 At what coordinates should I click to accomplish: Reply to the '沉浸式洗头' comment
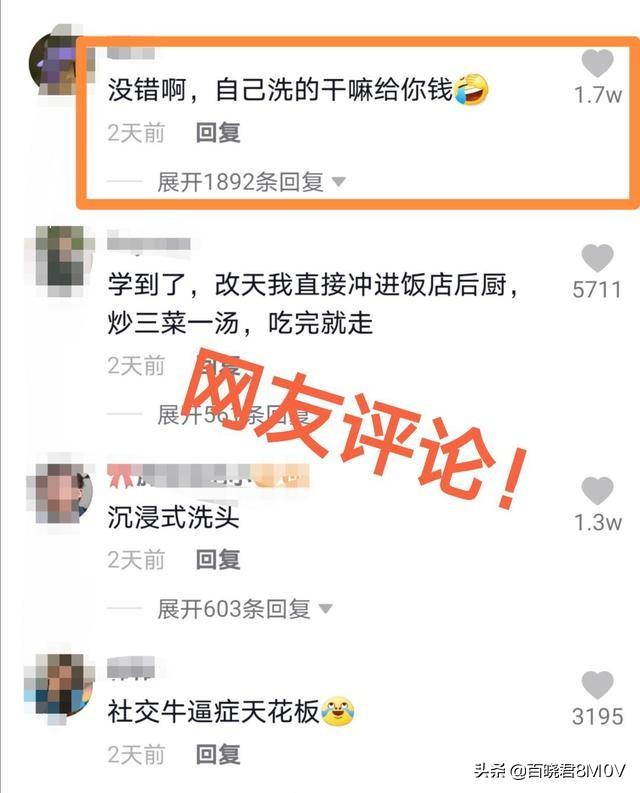[x=218, y=560]
